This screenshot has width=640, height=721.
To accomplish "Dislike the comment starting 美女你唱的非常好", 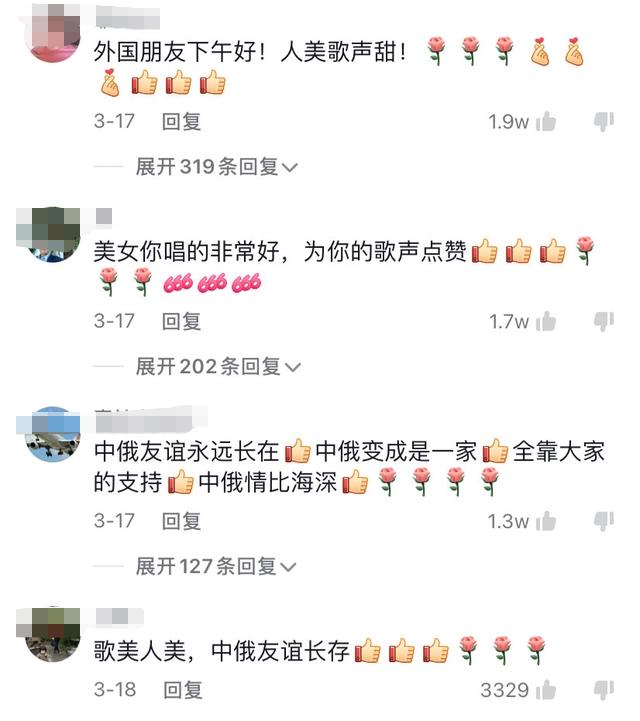I will click(x=603, y=321).
